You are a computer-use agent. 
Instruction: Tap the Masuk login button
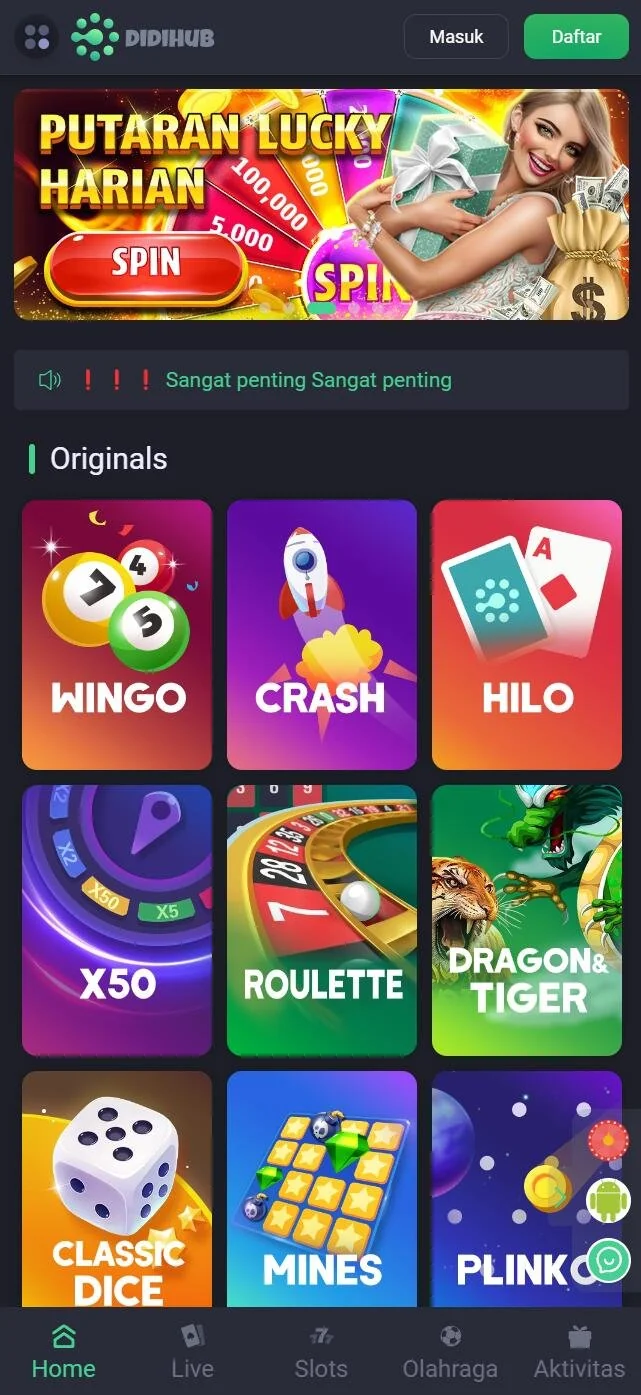pyautogui.click(x=456, y=37)
